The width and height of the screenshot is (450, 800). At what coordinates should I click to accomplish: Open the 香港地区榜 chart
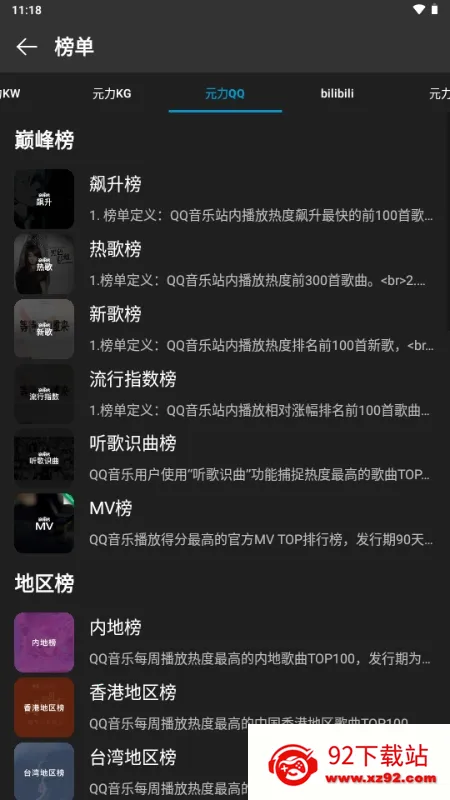point(225,707)
